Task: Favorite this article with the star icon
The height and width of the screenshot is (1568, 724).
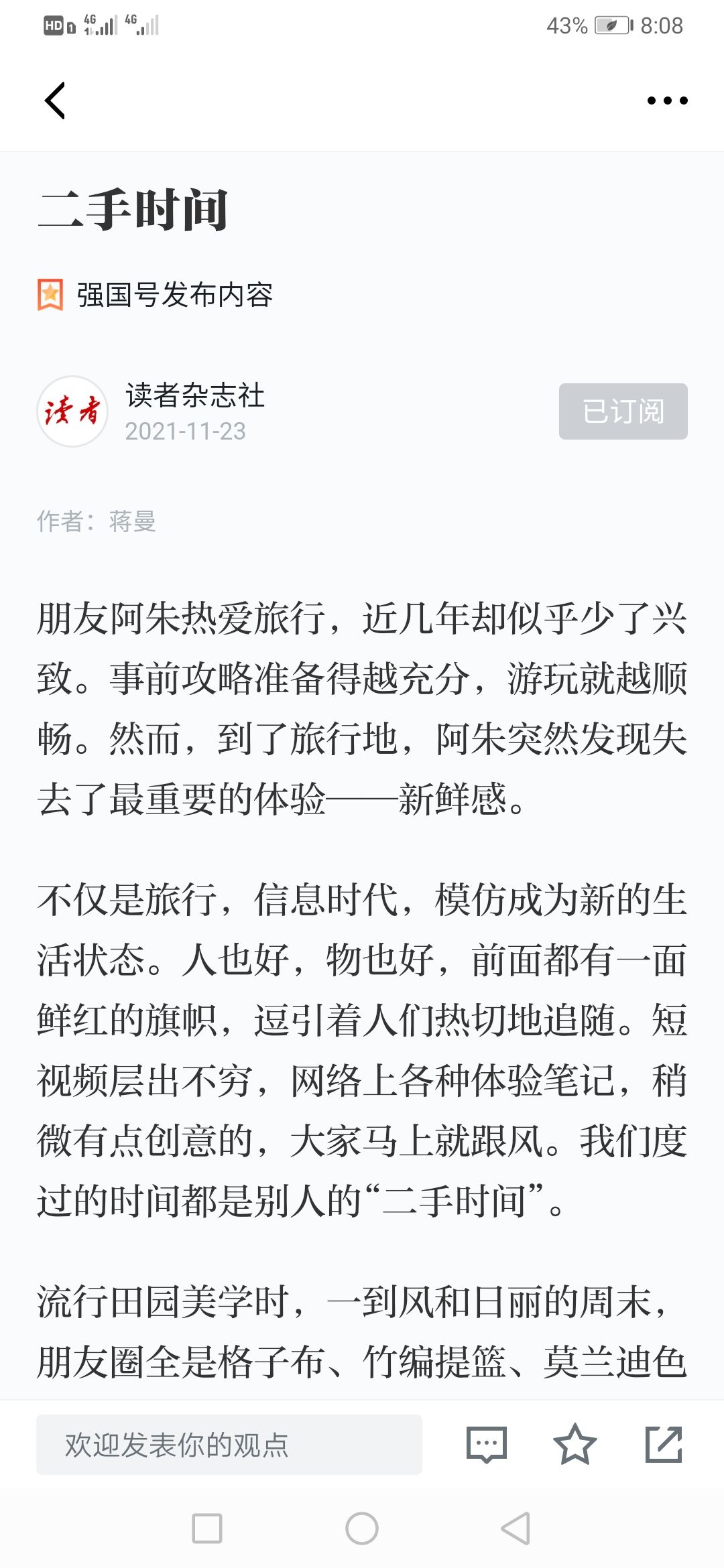Action: [575, 1444]
